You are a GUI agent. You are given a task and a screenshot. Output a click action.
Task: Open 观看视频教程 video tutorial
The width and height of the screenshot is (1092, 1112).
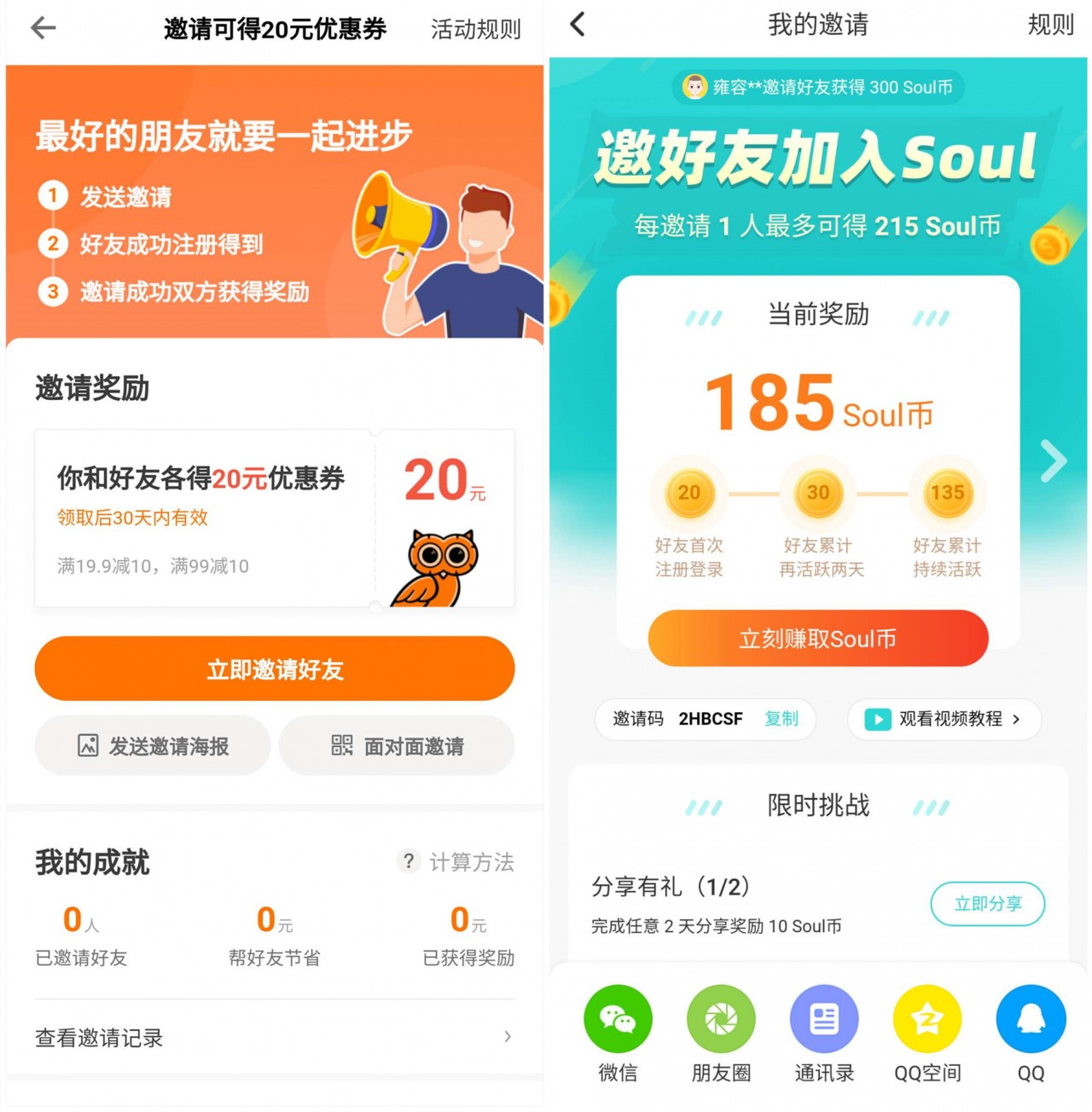click(x=944, y=719)
